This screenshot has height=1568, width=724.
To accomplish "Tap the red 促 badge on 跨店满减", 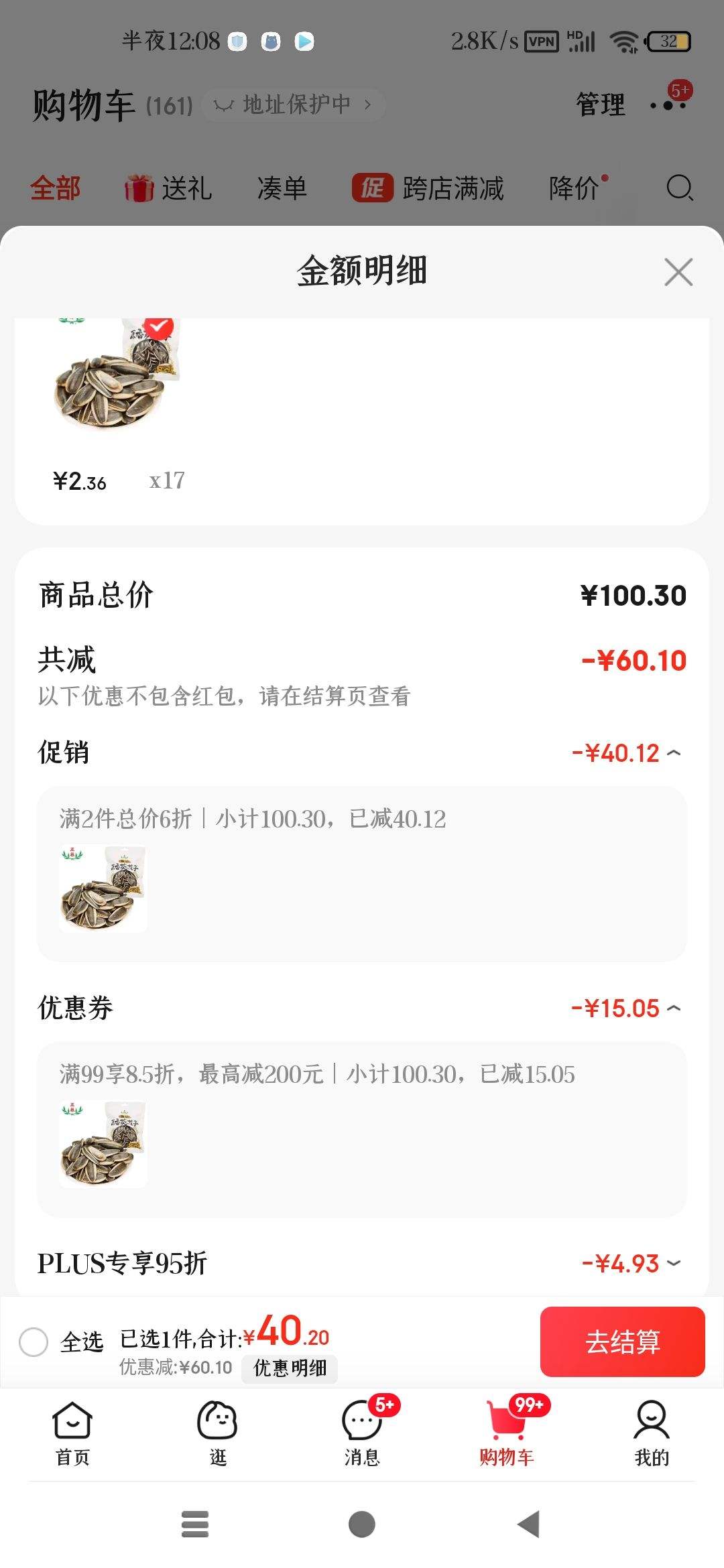I will [373, 189].
